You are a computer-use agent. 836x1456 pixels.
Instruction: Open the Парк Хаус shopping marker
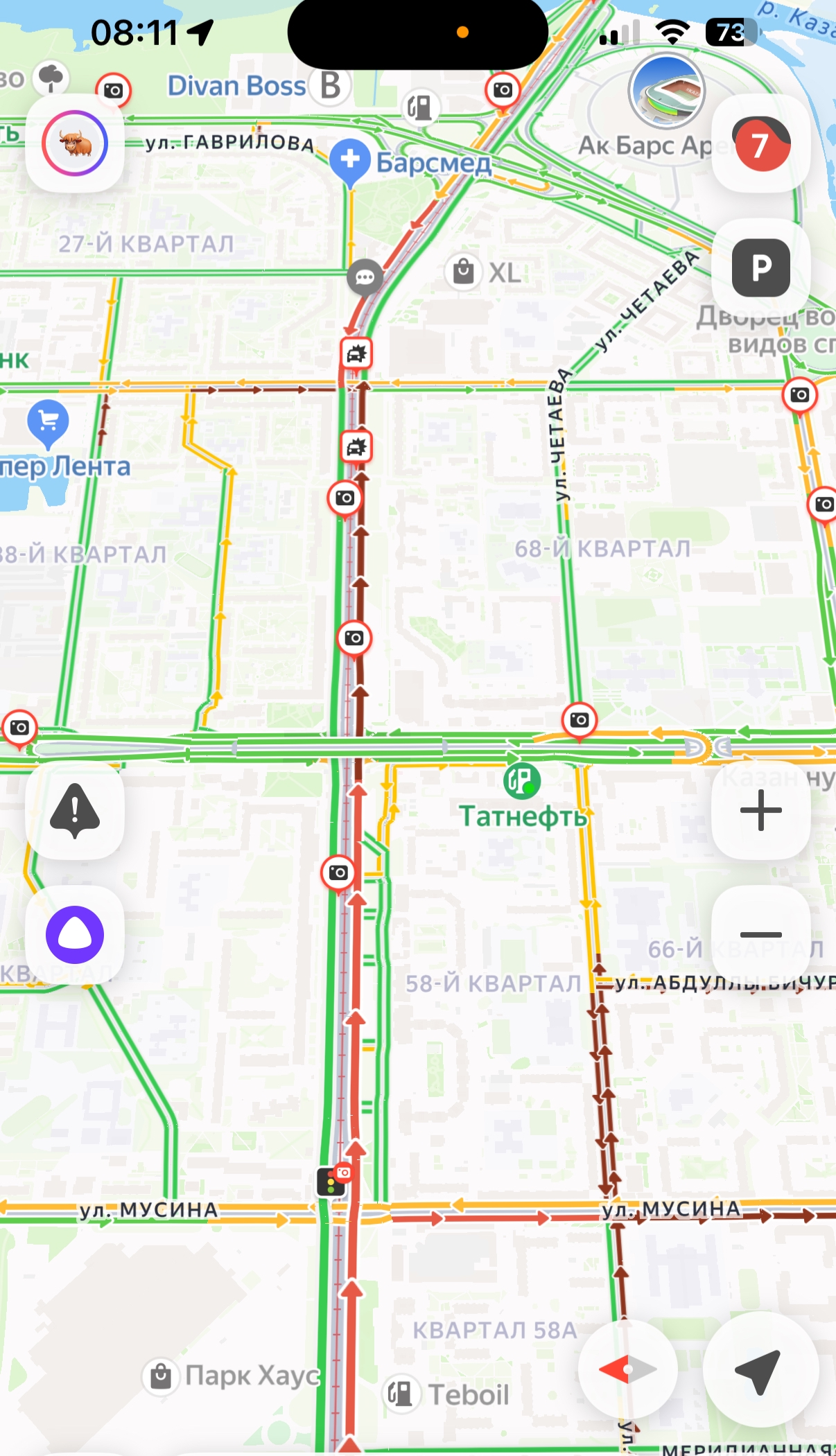(x=161, y=1375)
